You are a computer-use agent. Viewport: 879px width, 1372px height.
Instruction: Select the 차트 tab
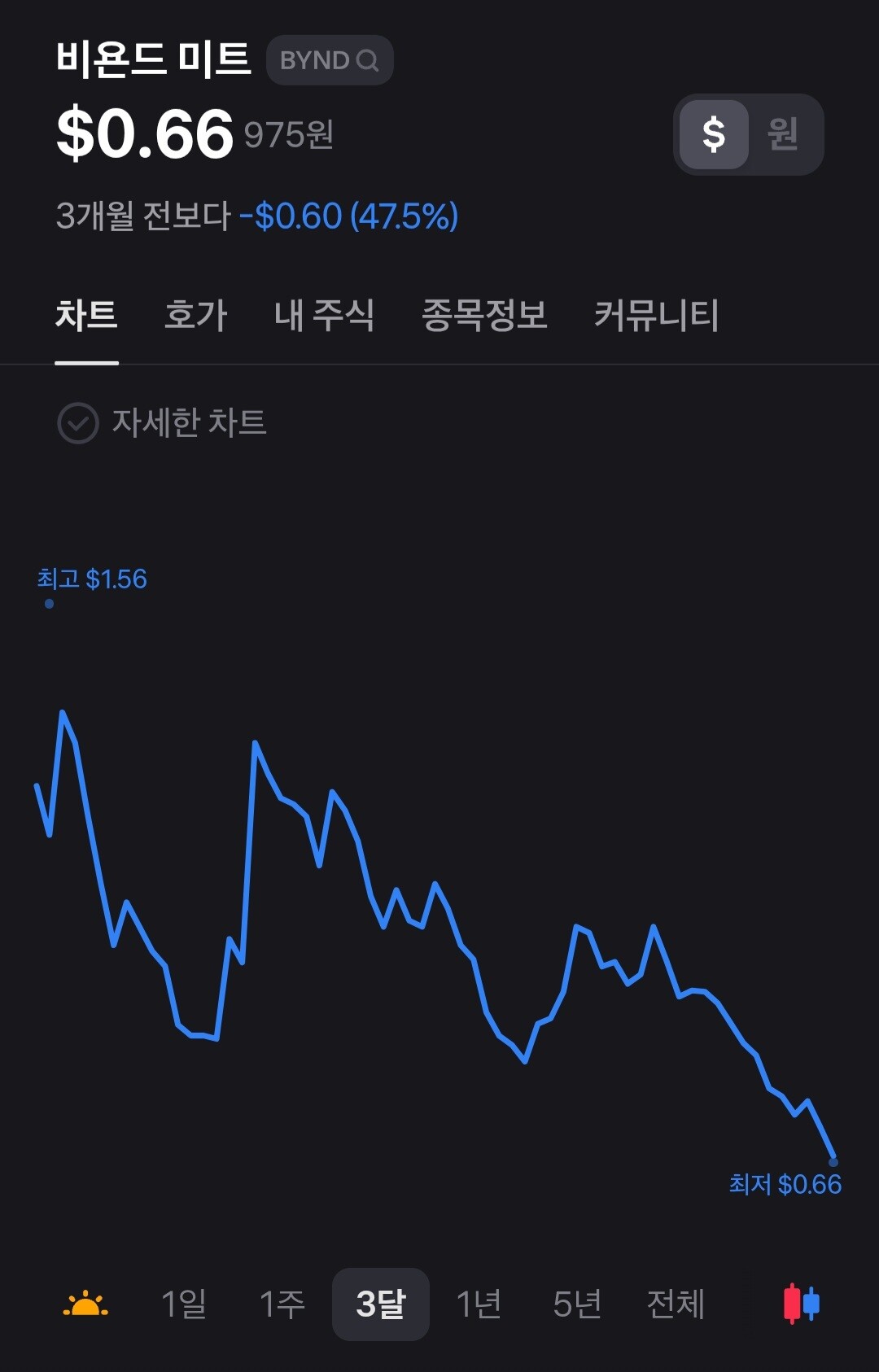[x=86, y=315]
